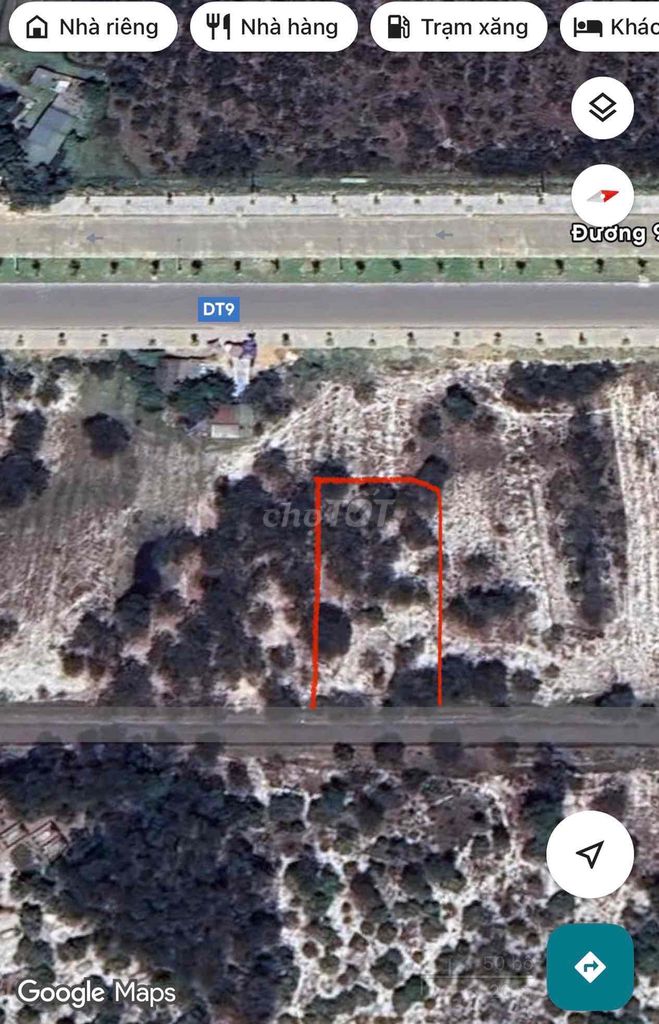The height and width of the screenshot is (1024, 659).
Task: Select the Nhà riêng chip
Action: (92, 27)
